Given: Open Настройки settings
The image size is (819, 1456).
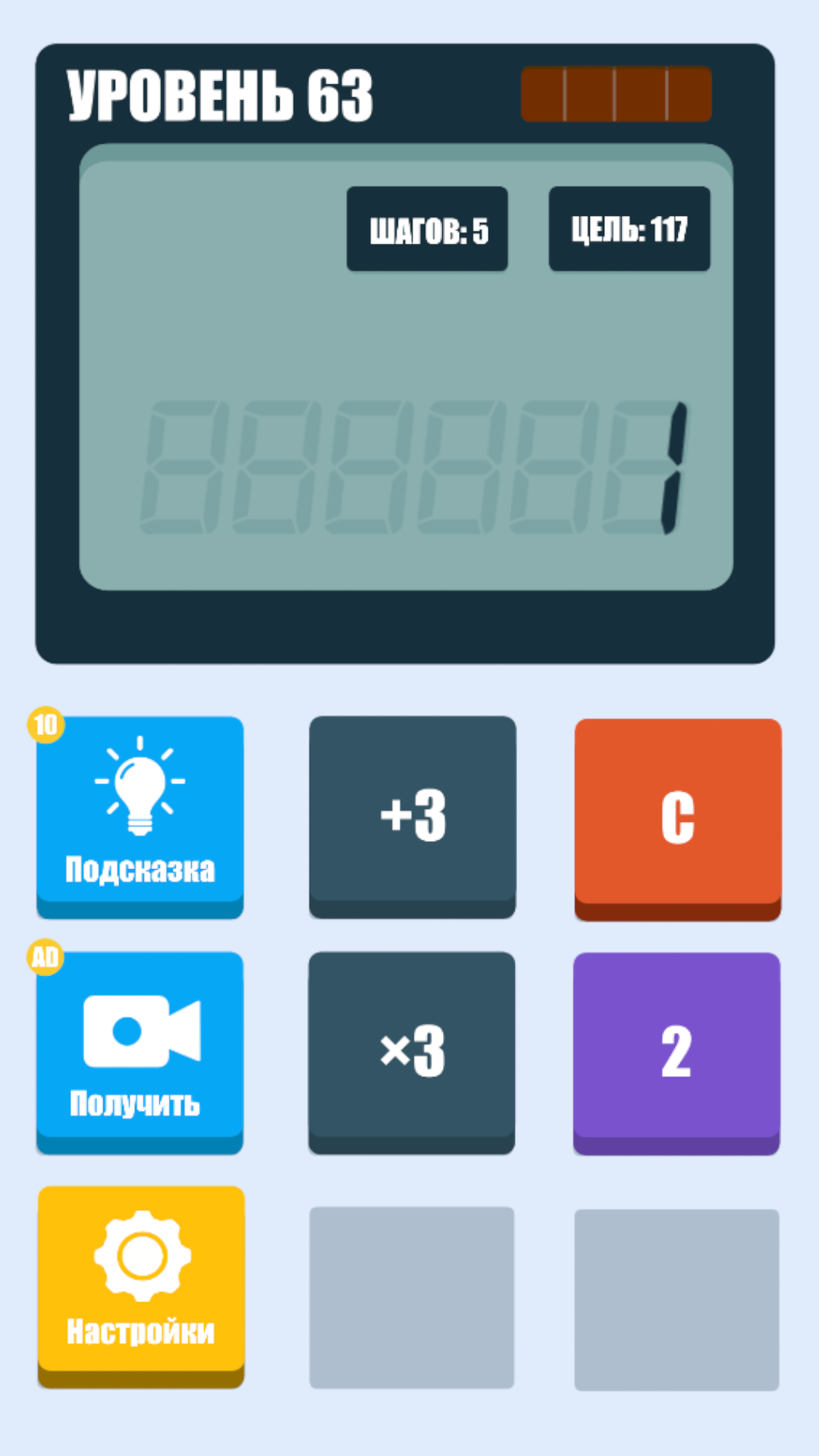Looking at the screenshot, I should 141,1285.
